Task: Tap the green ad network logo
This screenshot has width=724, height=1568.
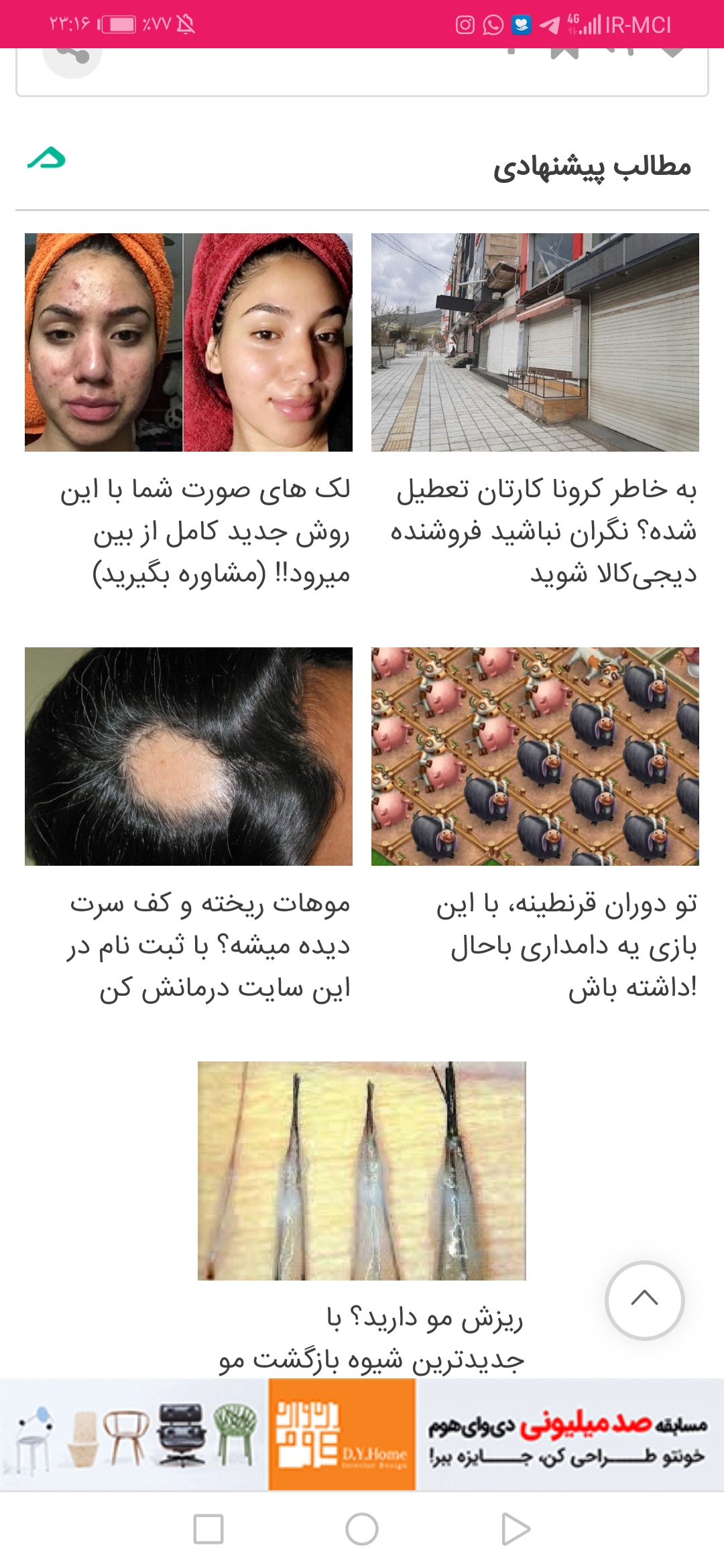Action: [46, 158]
